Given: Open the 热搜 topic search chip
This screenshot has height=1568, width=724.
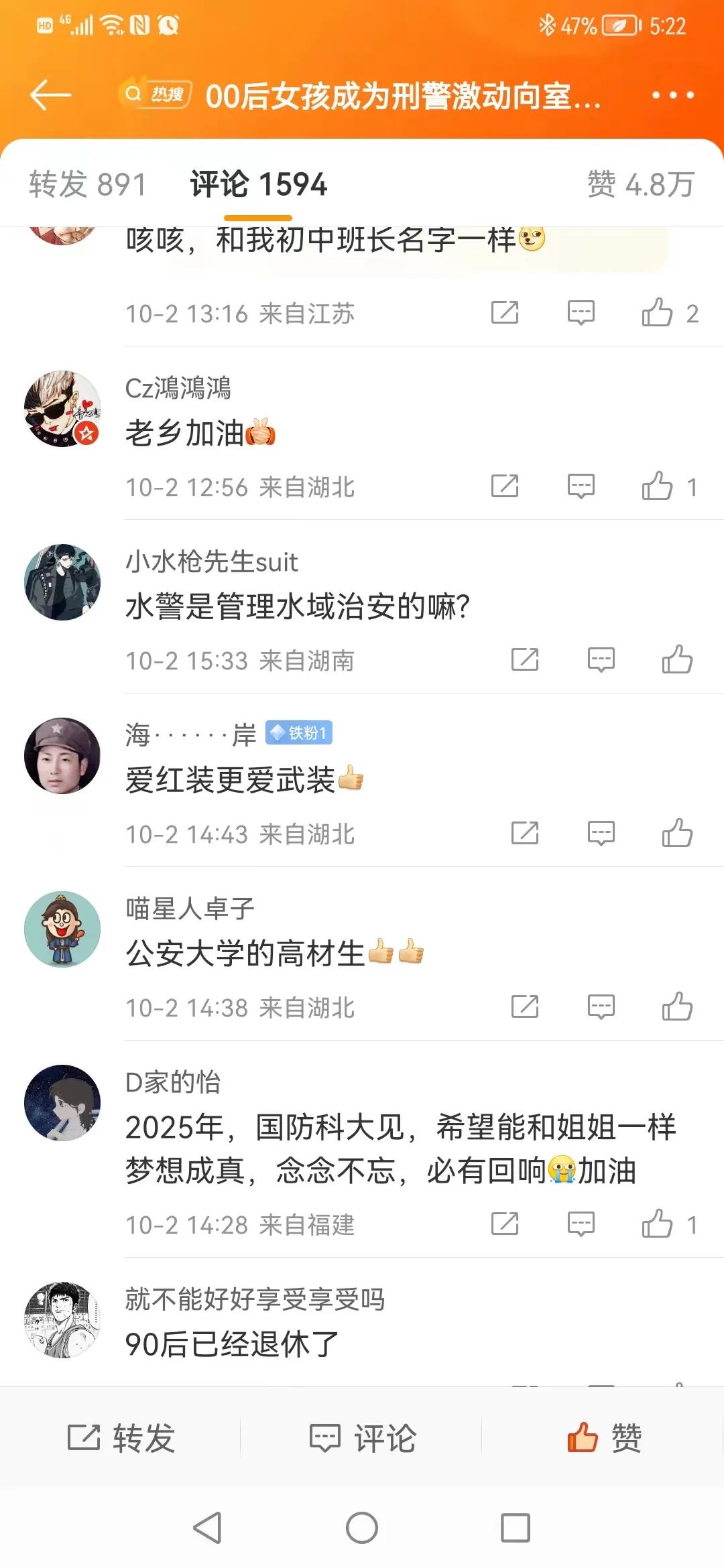Looking at the screenshot, I should (156, 94).
